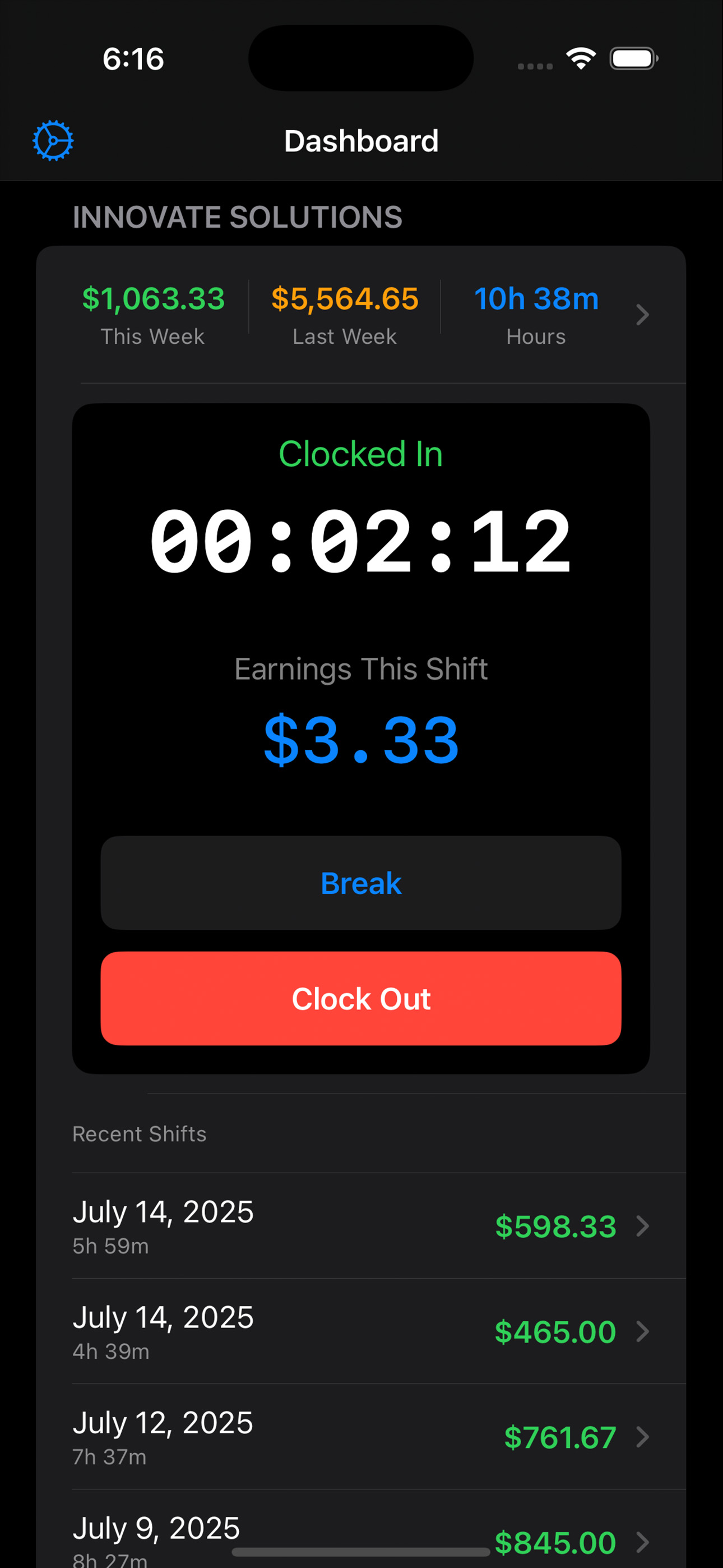723x1568 pixels.
Task: Tap the $3.33 Earnings This Shift value
Action: 361,740
